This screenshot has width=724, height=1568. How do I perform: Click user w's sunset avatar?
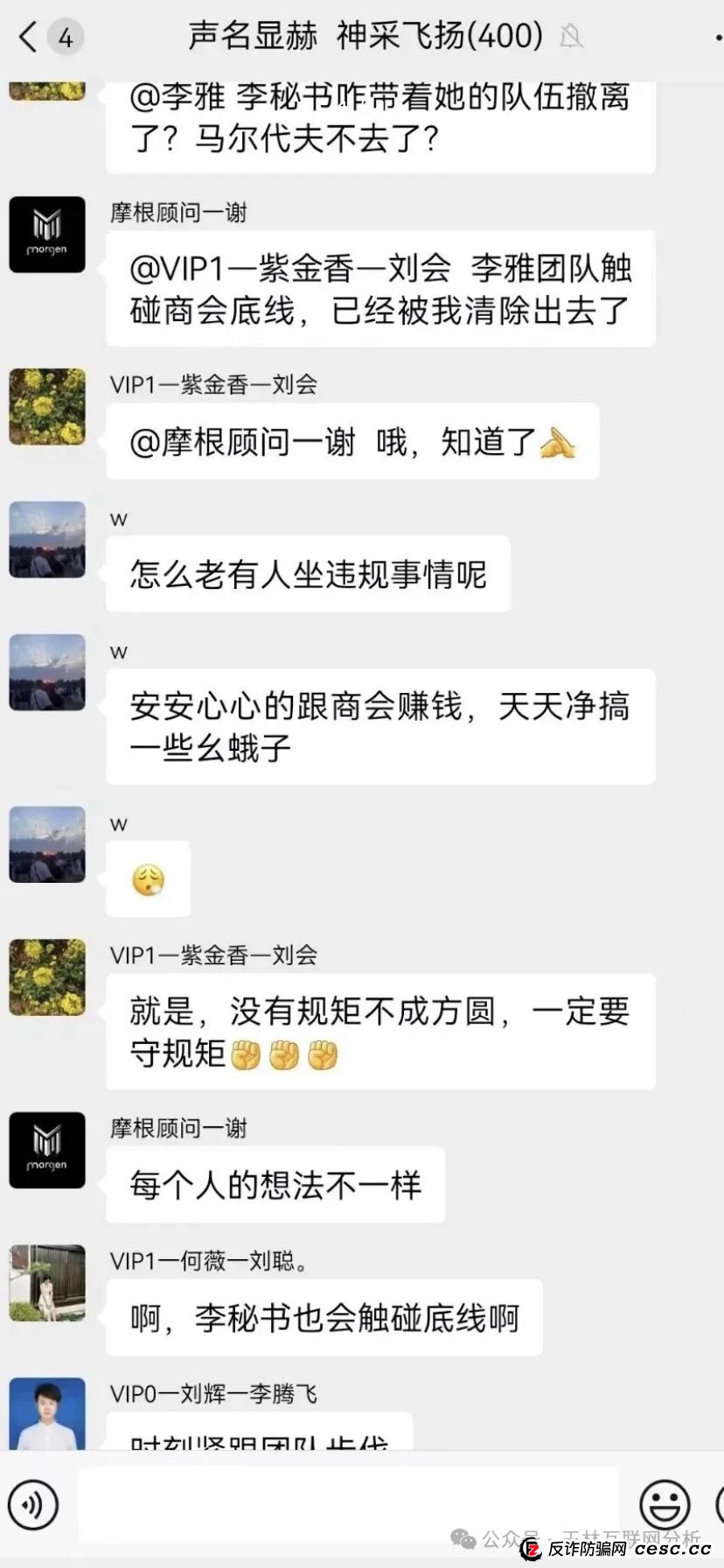tap(46, 540)
